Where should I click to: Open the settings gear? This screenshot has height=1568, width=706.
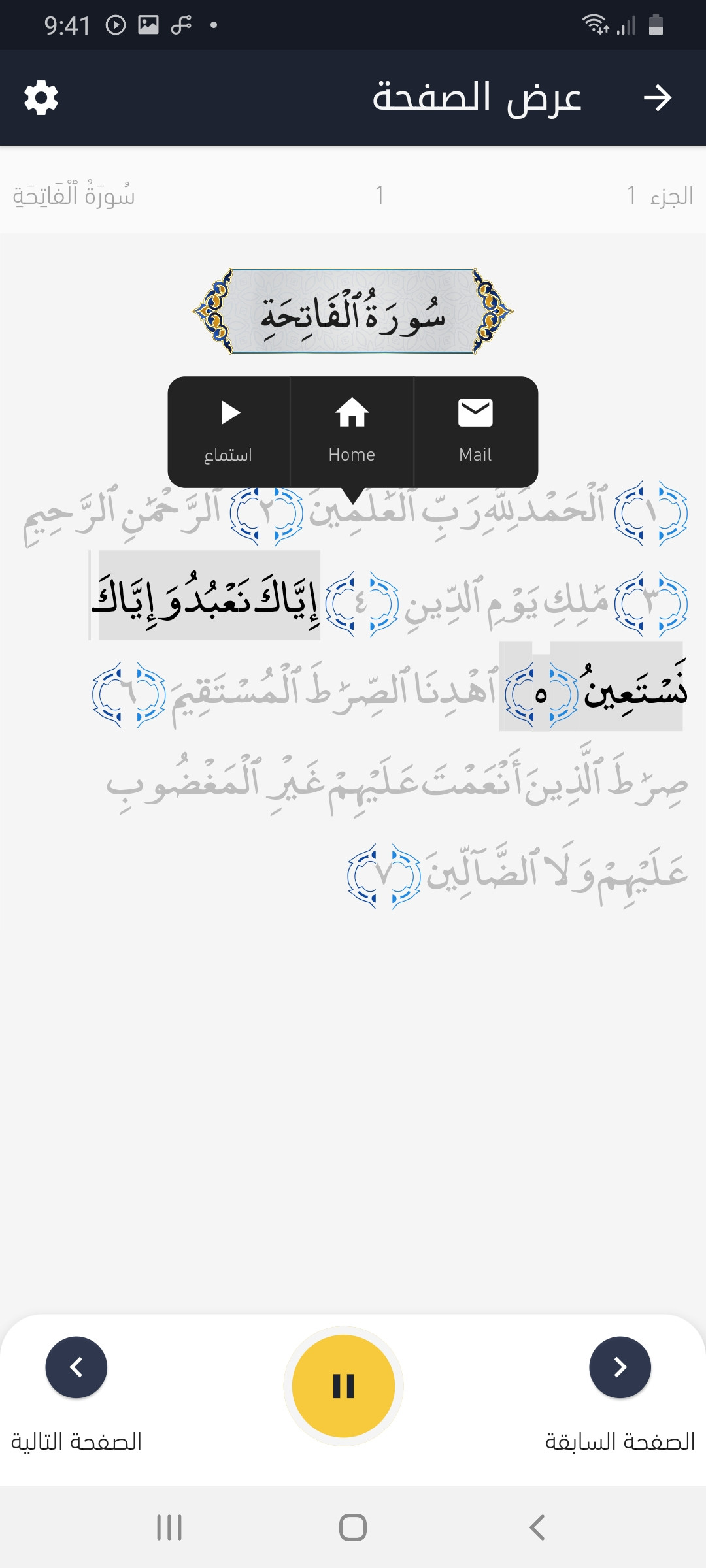41,98
